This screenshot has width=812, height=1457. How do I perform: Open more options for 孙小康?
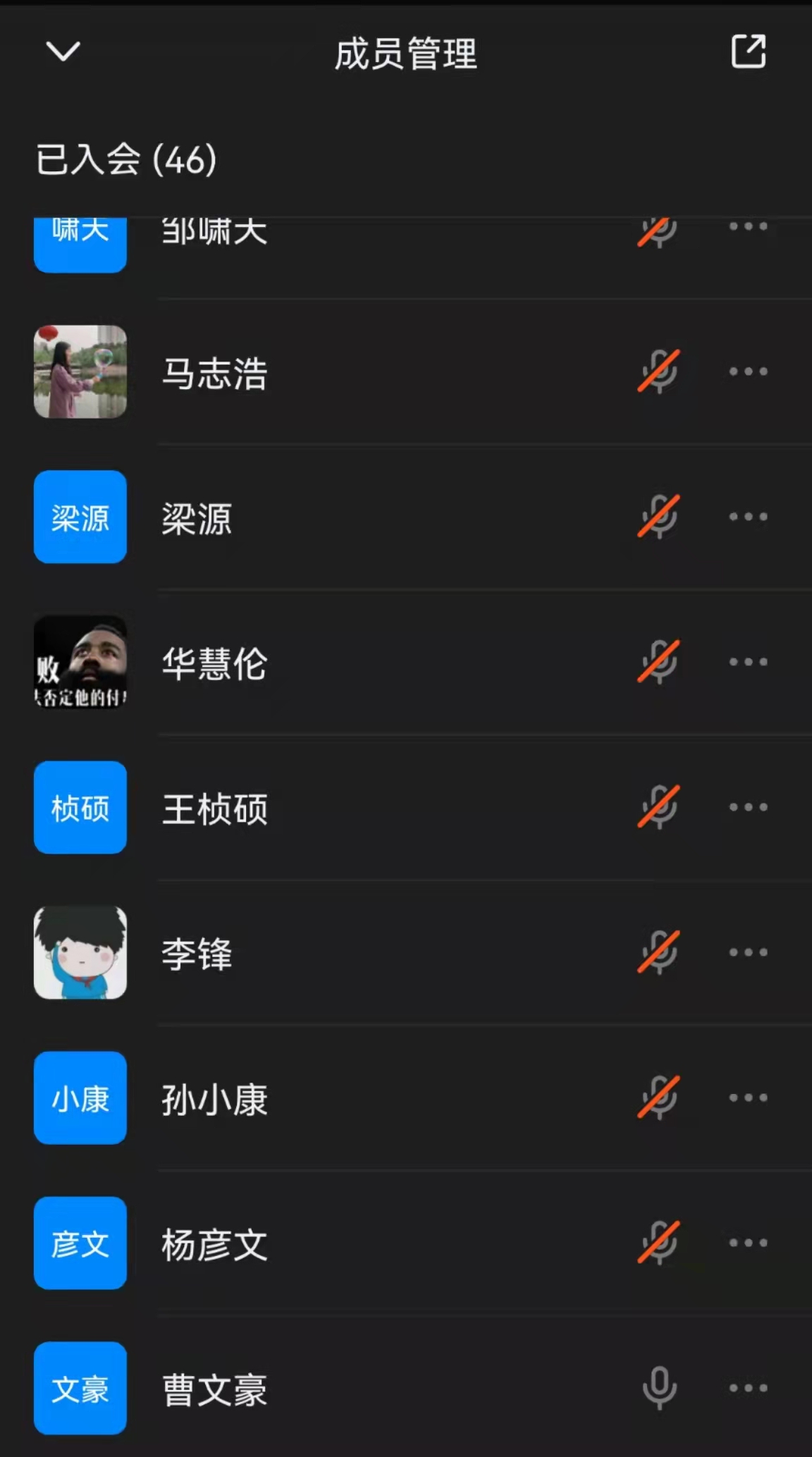pyautogui.click(x=748, y=1098)
